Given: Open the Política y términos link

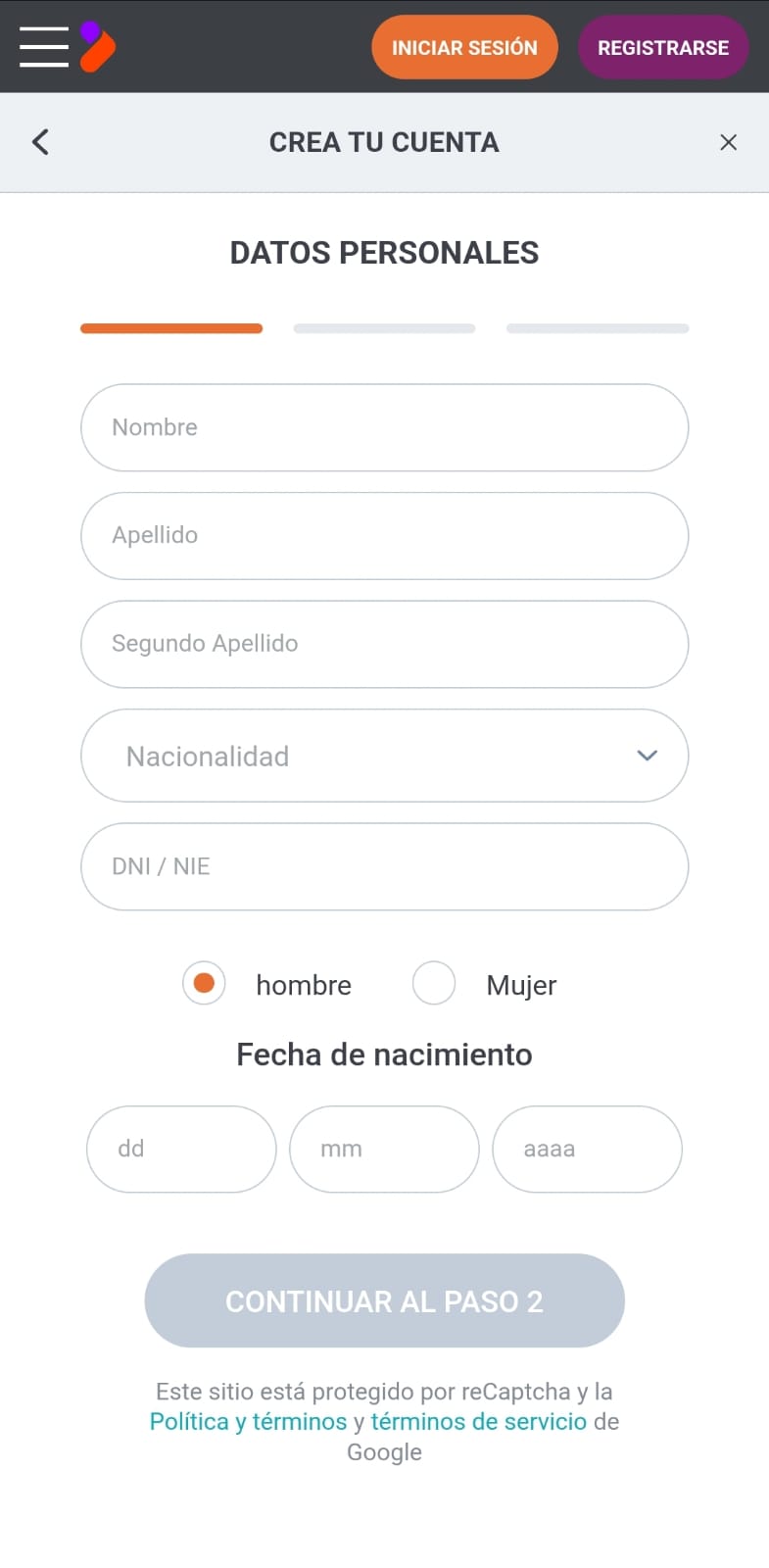Looking at the screenshot, I should tap(248, 1421).
